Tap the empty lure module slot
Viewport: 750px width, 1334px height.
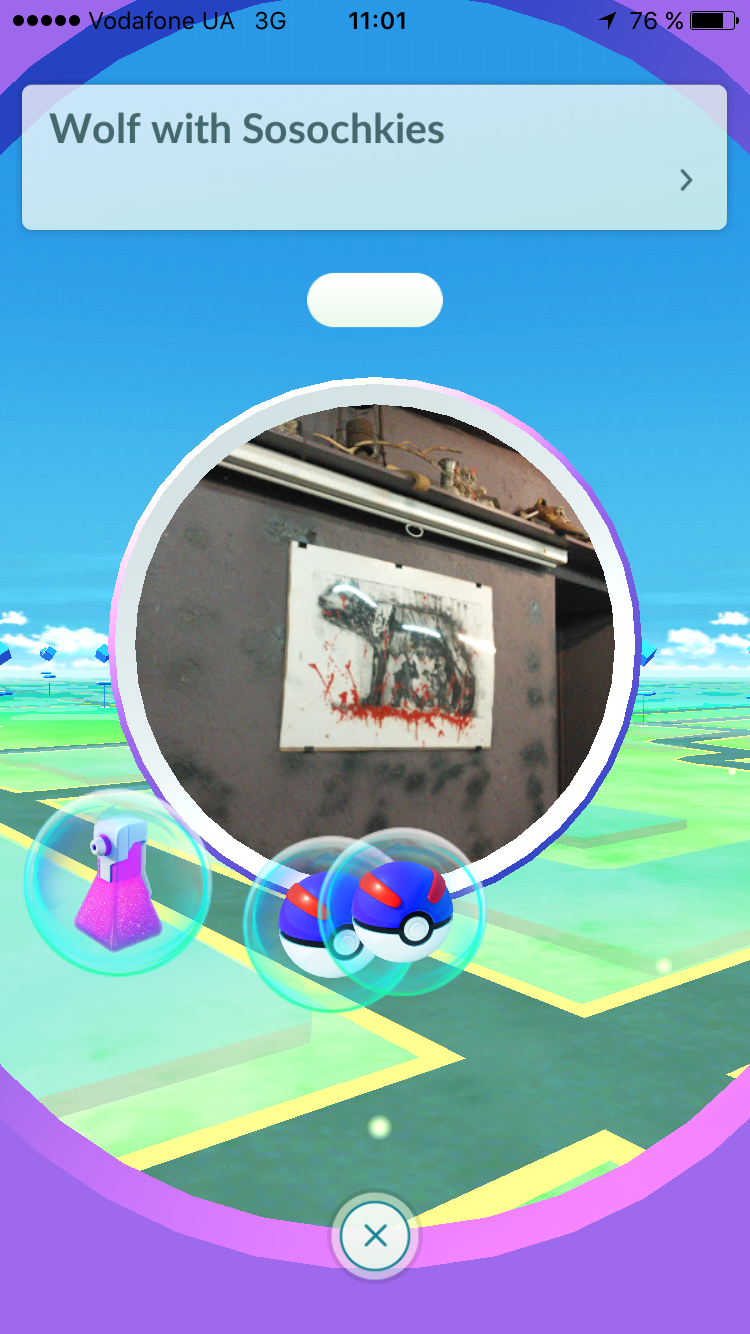375,300
